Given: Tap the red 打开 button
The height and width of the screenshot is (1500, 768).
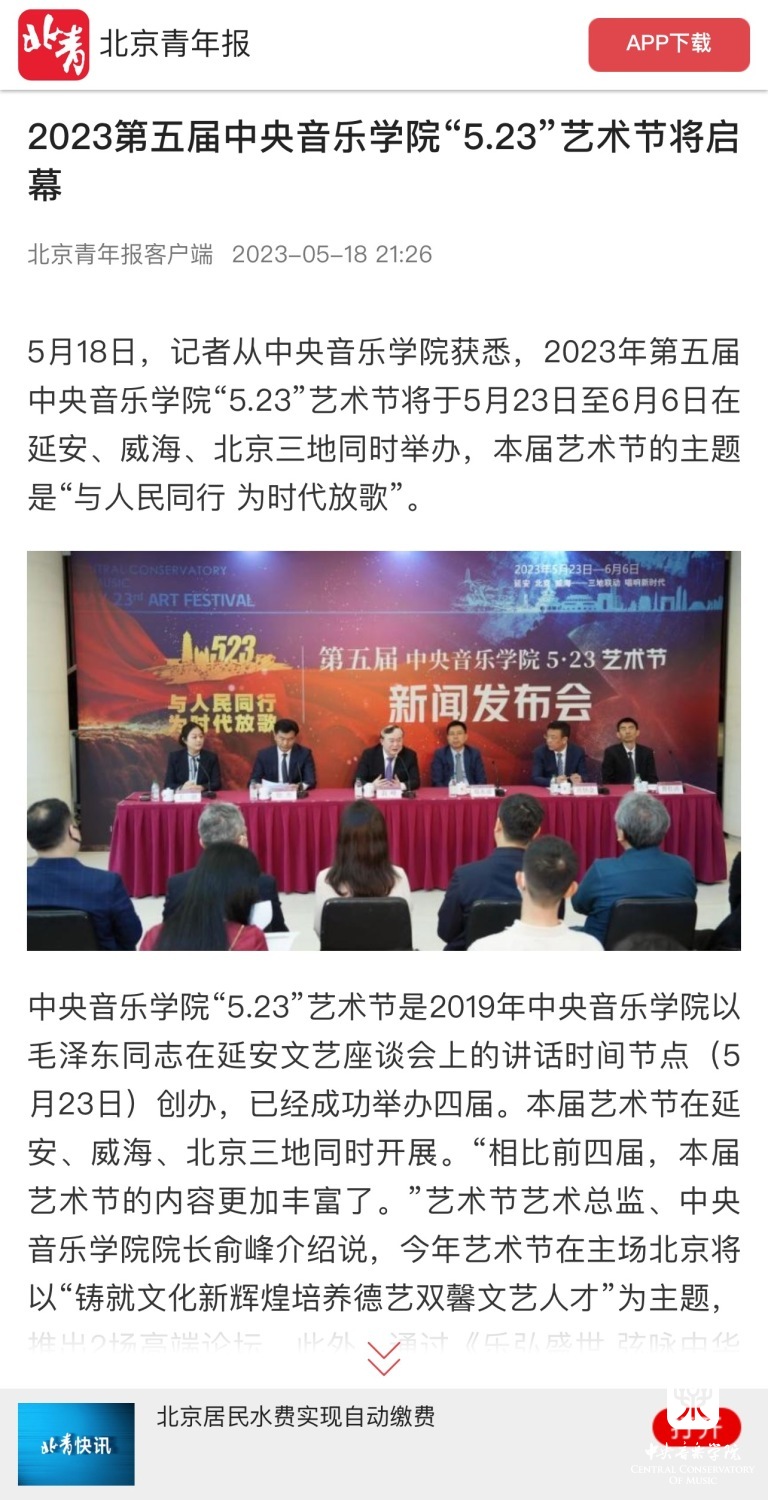Looking at the screenshot, I should click(696, 1428).
